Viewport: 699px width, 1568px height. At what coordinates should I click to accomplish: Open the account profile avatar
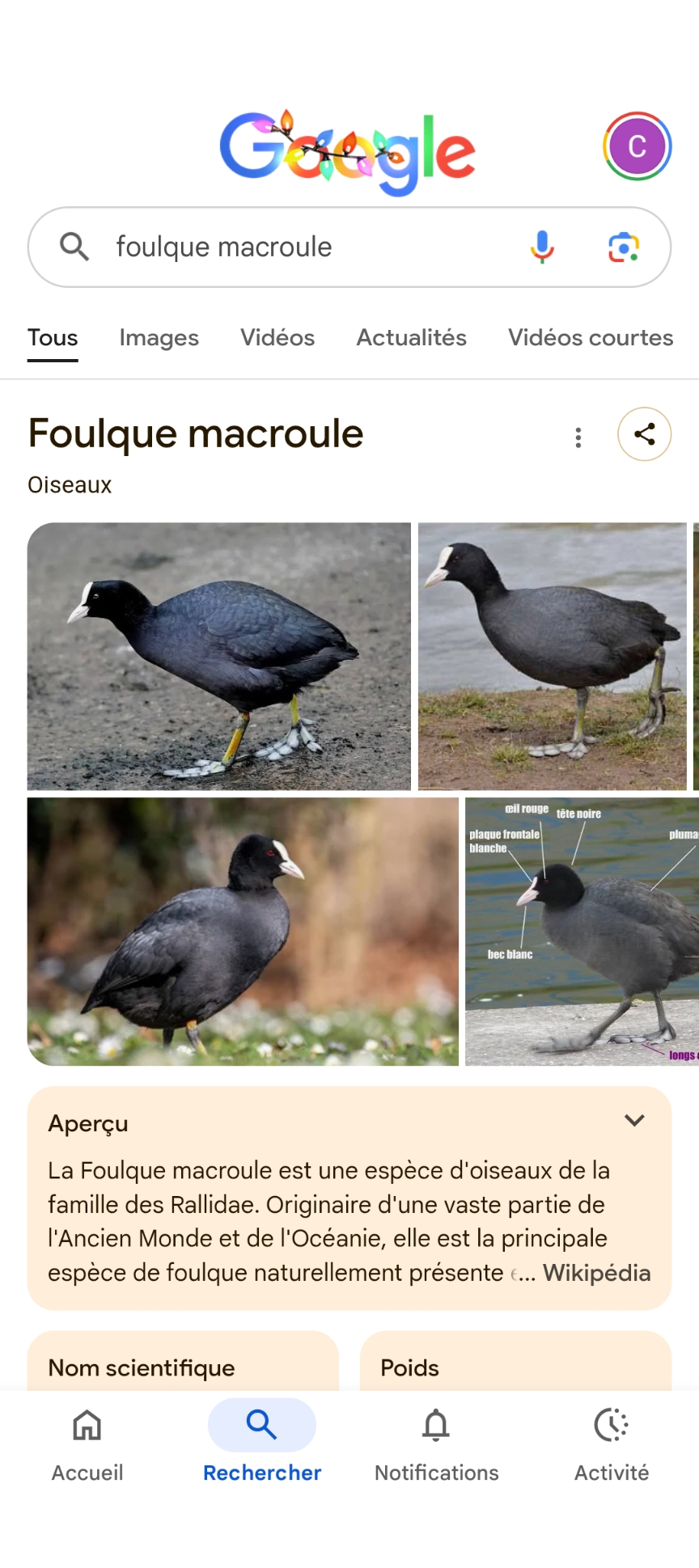click(x=637, y=146)
